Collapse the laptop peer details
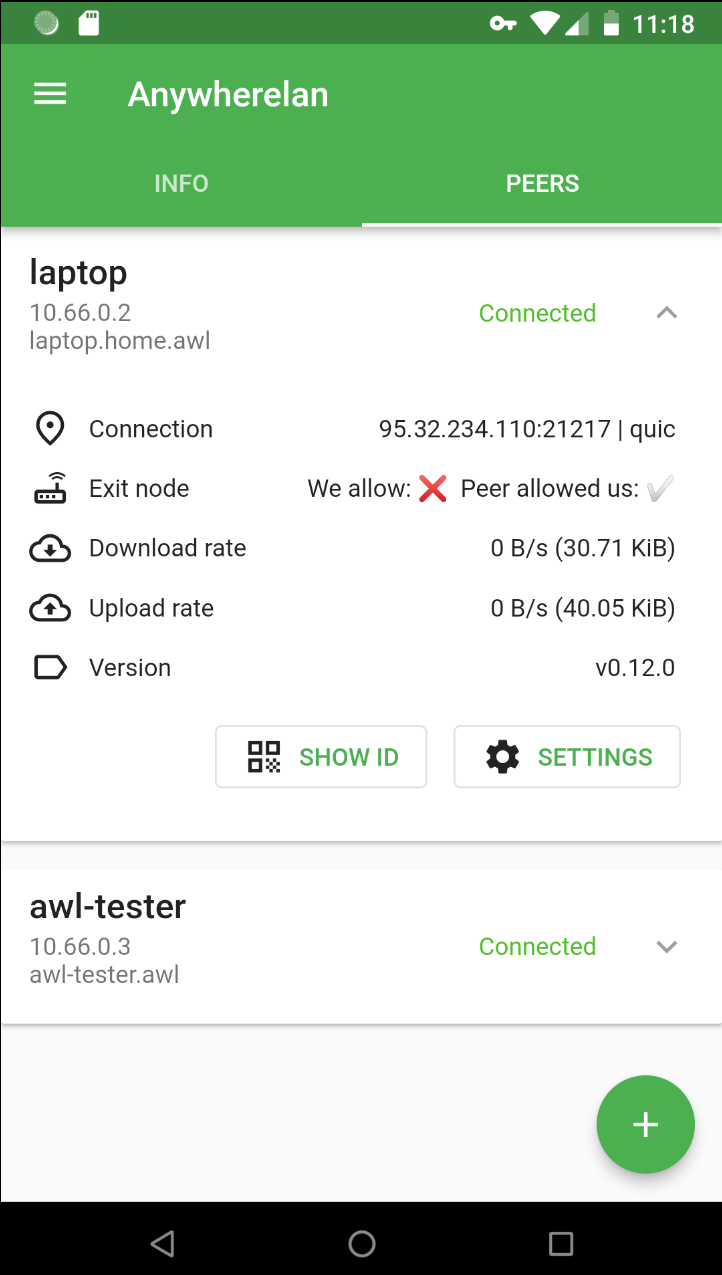 pyautogui.click(x=666, y=312)
